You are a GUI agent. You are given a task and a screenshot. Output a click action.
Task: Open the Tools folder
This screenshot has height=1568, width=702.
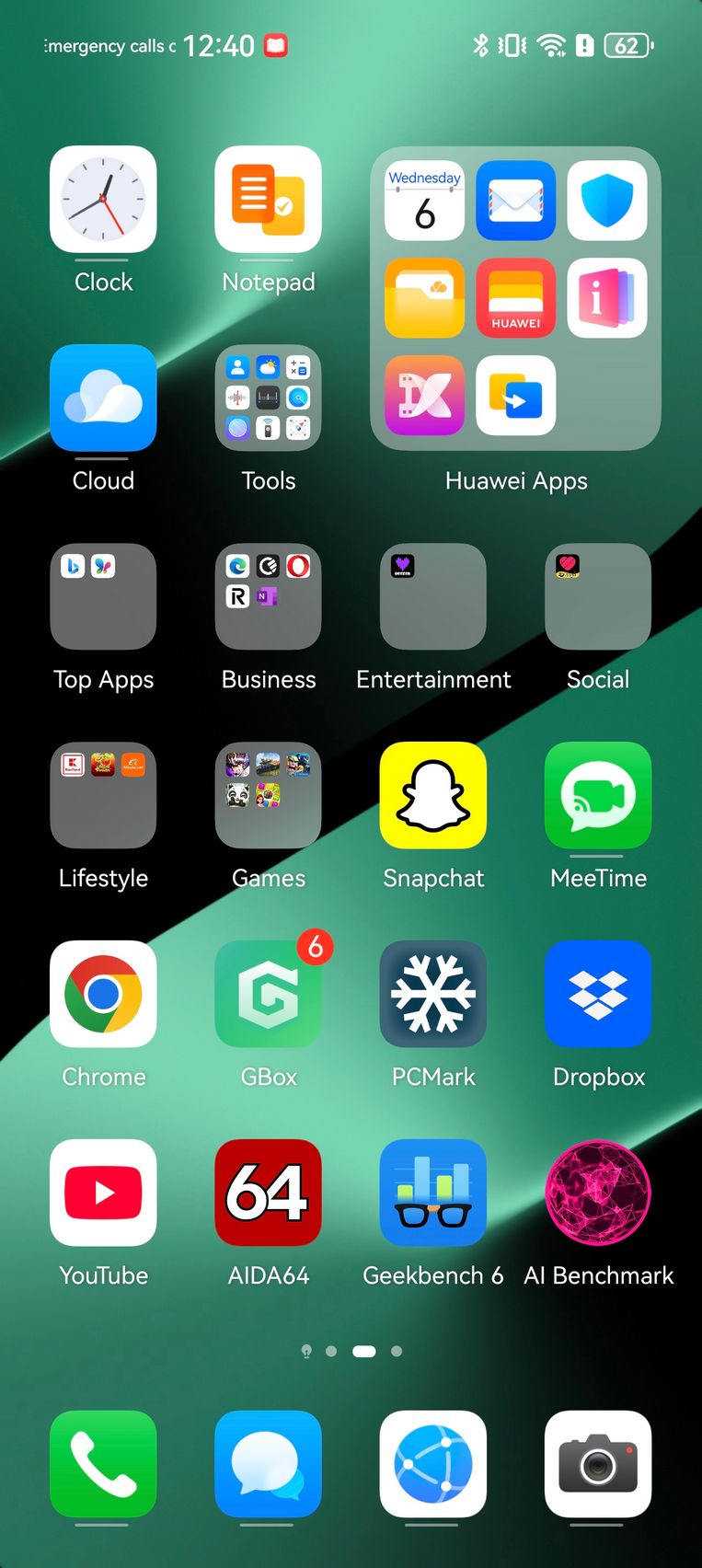[x=268, y=398]
